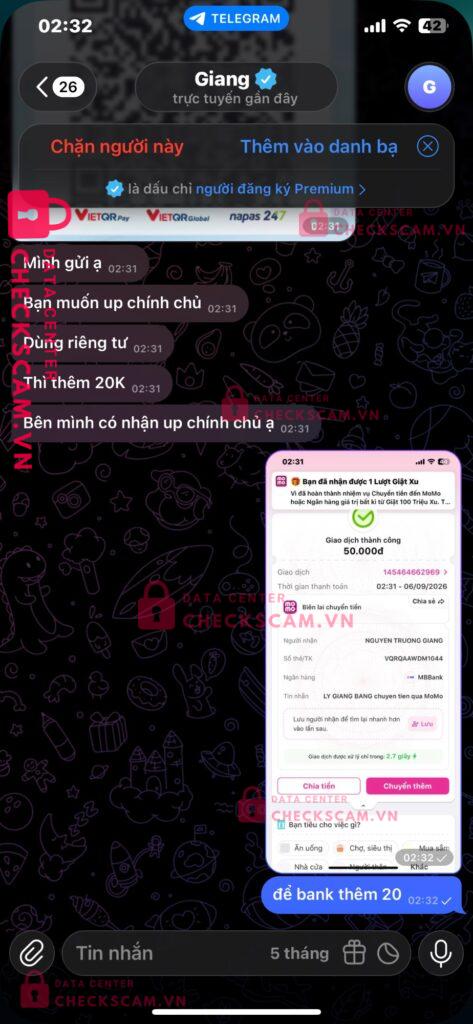Screen dimensions: 473x1024
Task: Tap the G avatar in the top corner
Action: coord(429,88)
